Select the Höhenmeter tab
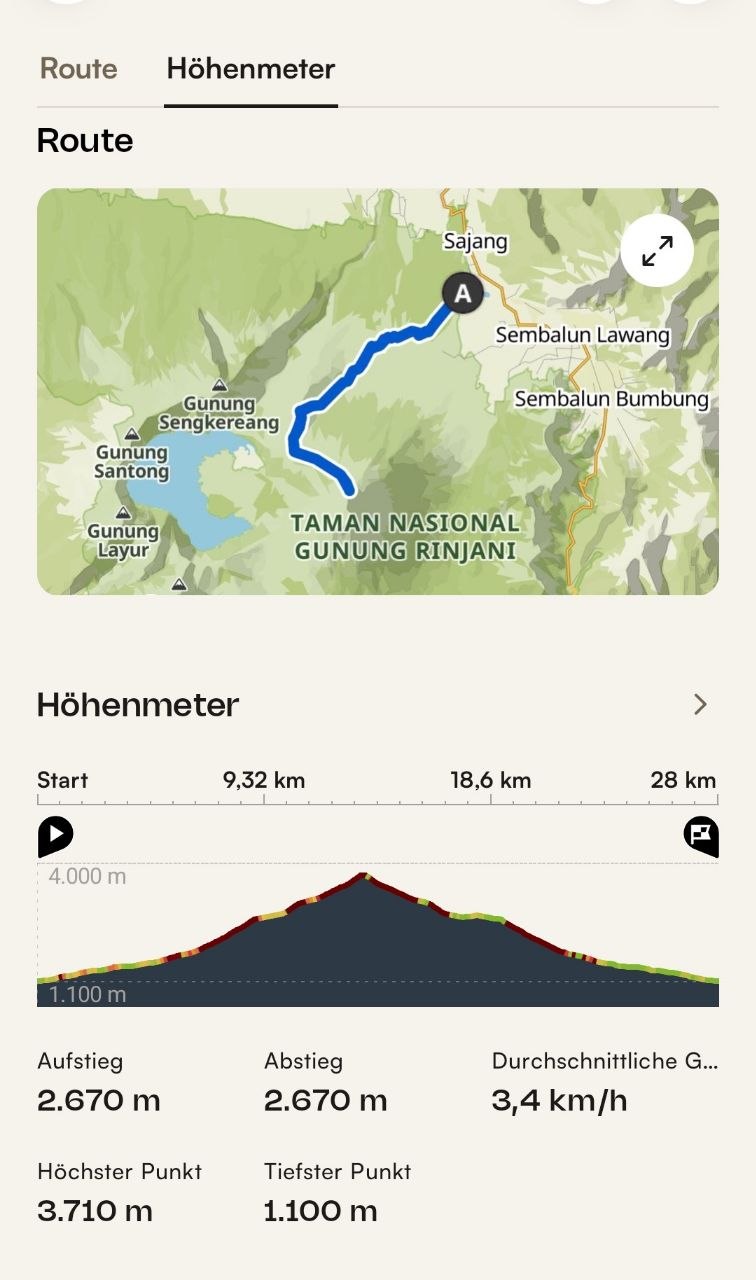Image resolution: width=756 pixels, height=1280 pixels. click(250, 69)
